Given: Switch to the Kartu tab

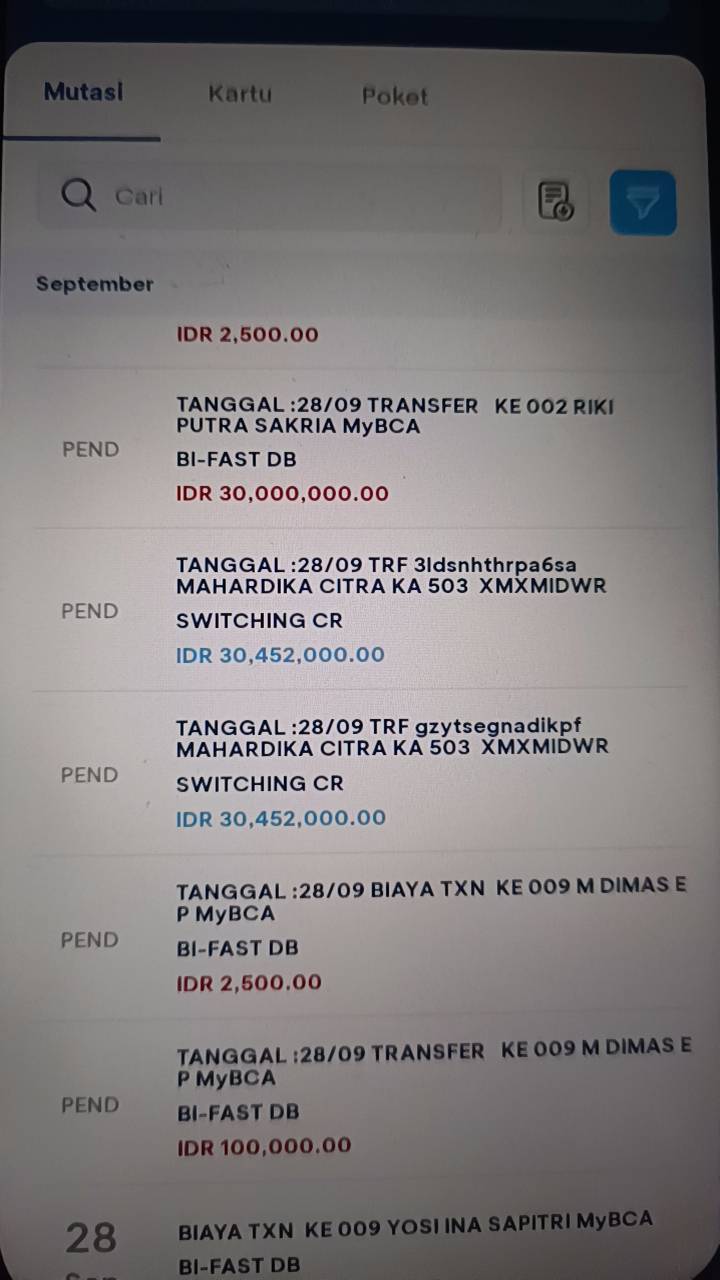Looking at the screenshot, I should pos(239,94).
